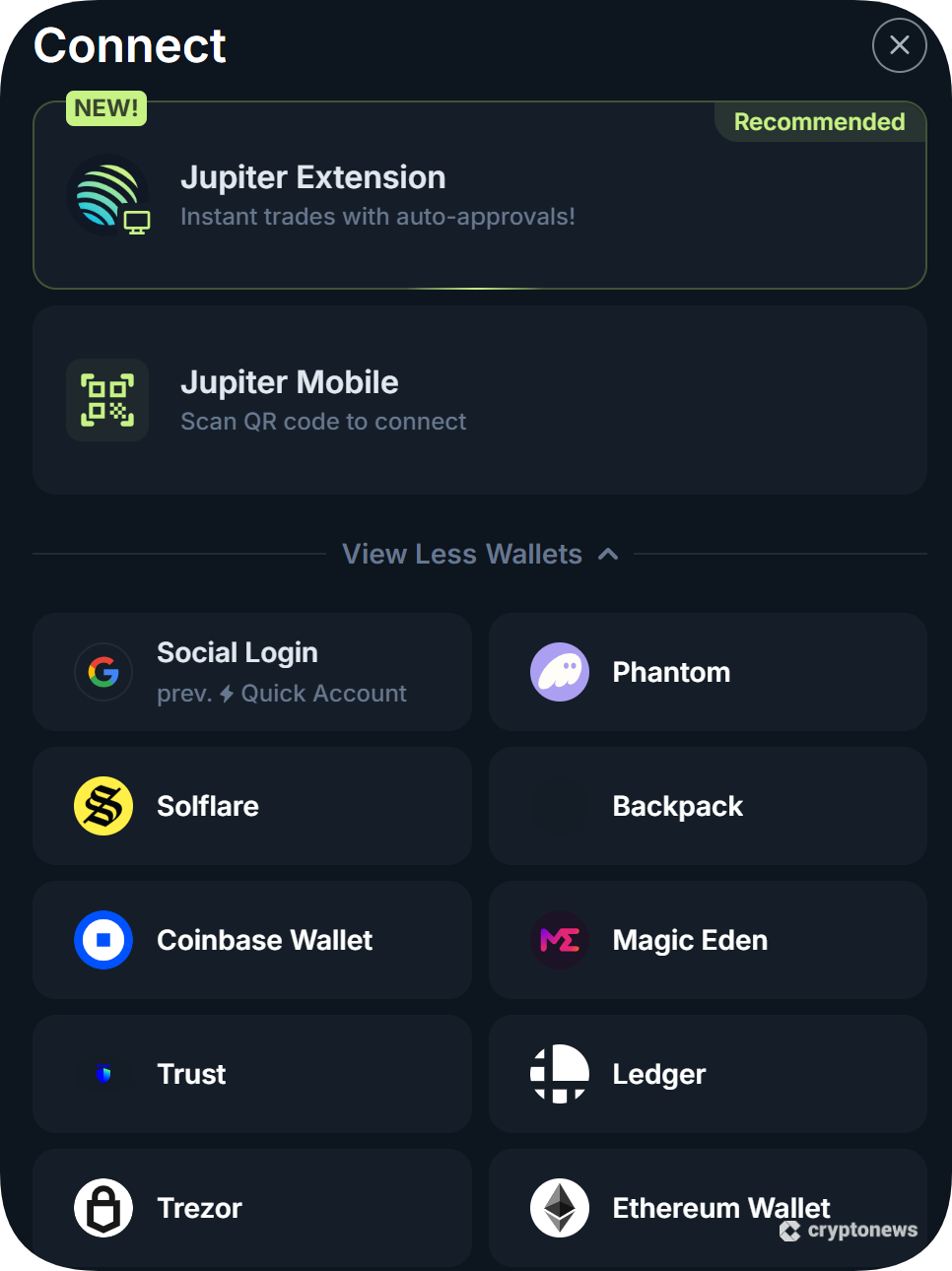Click the Solflare wallet icon
Screen dimensions: 952x1271
[103, 806]
